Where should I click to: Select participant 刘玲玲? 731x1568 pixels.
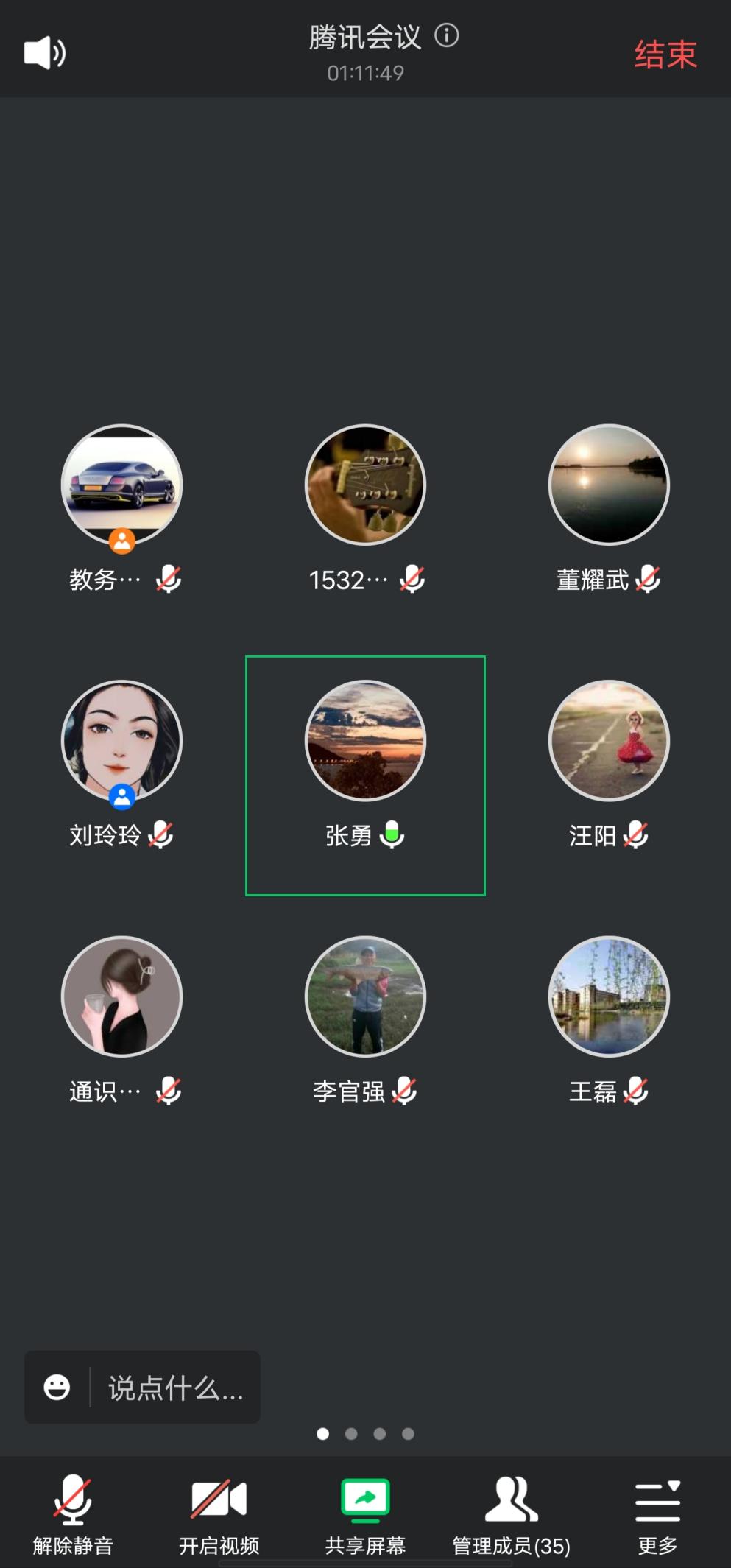click(x=121, y=741)
